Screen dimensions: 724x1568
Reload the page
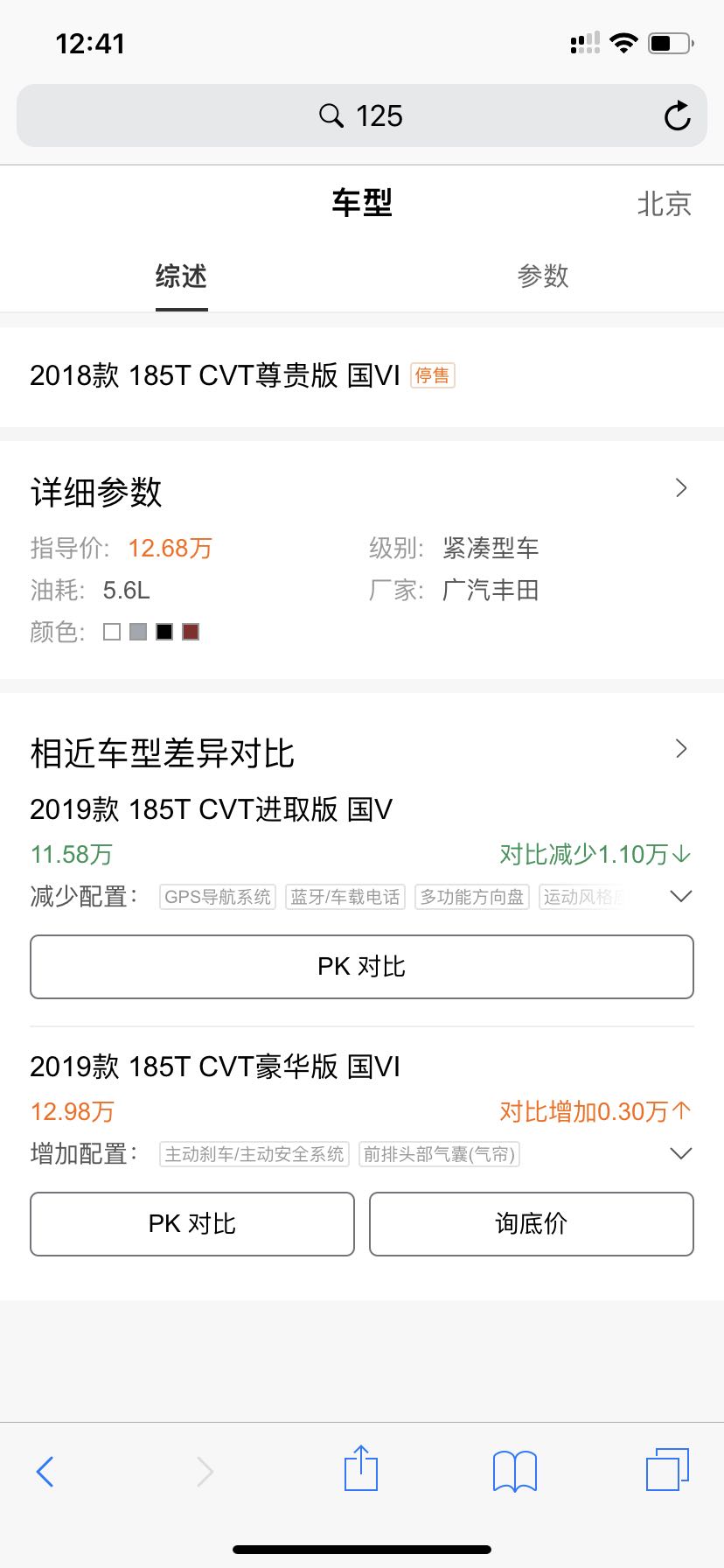[677, 116]
